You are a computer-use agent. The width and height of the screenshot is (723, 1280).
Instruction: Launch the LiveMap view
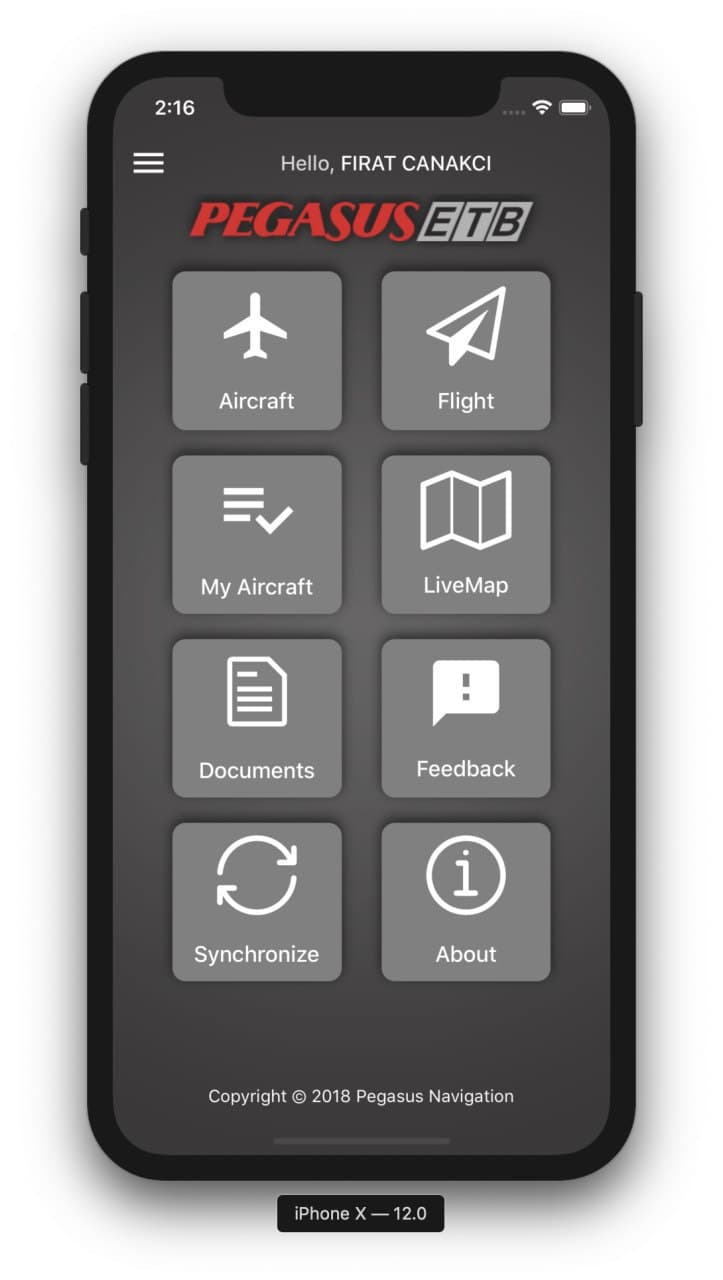[466, 535]
